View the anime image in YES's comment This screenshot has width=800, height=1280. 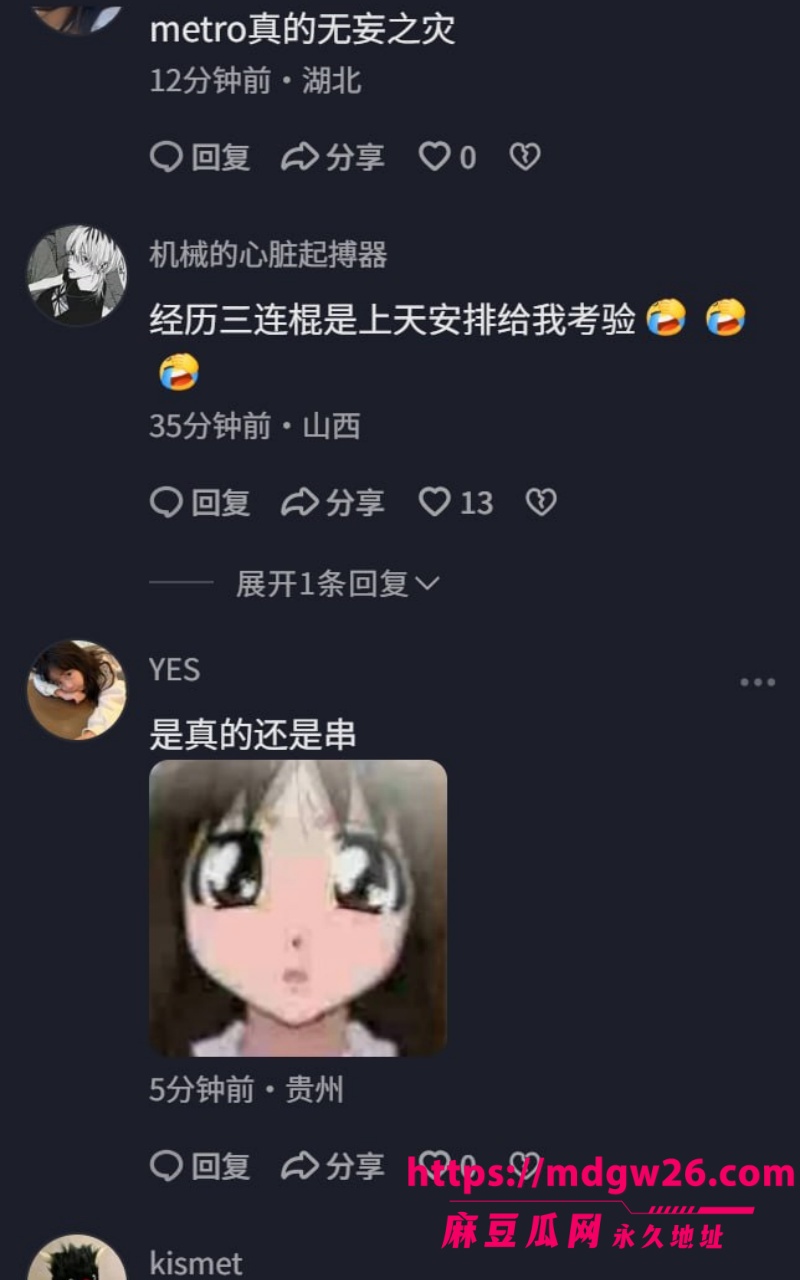click(x=298, y=908)
